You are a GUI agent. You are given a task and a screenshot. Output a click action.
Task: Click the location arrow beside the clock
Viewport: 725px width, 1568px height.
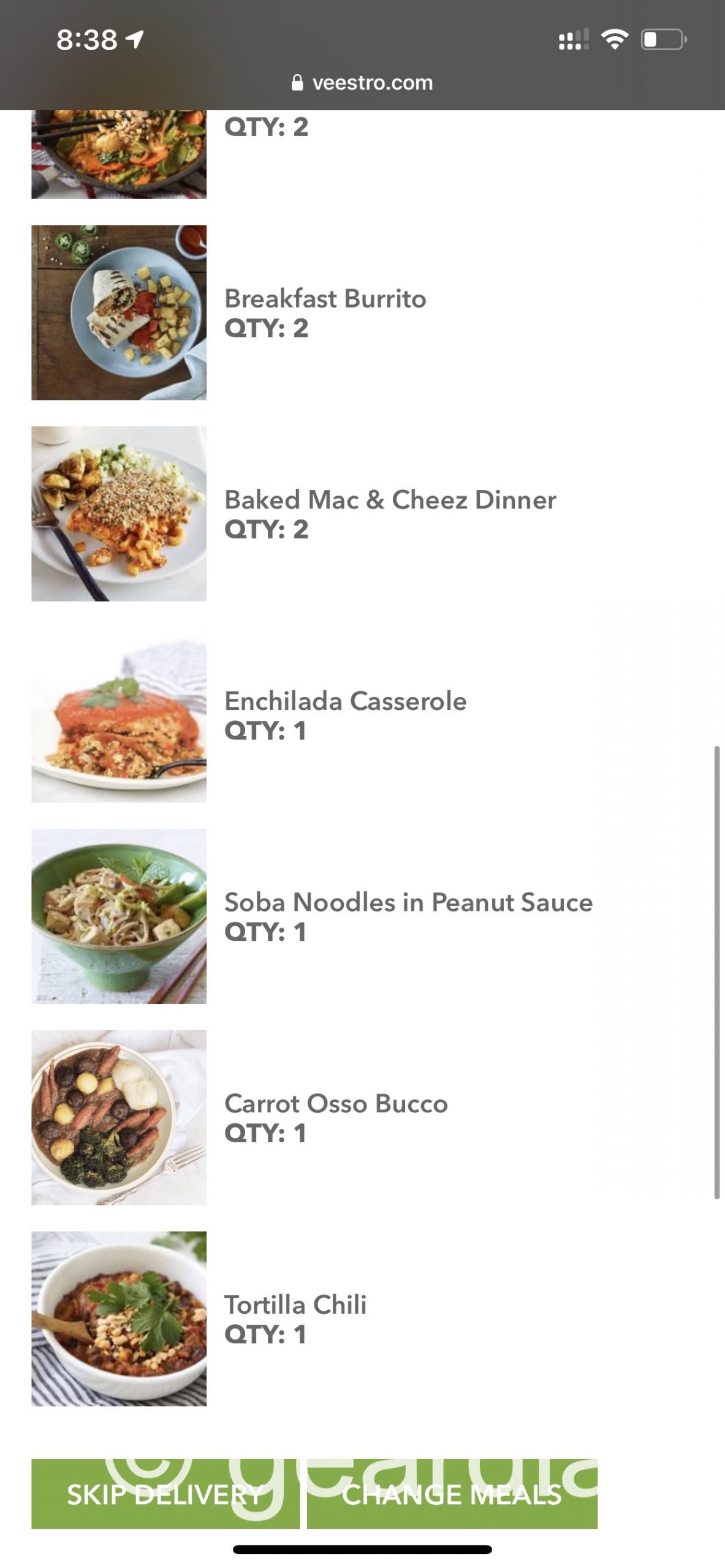click(x=132, y=39)
